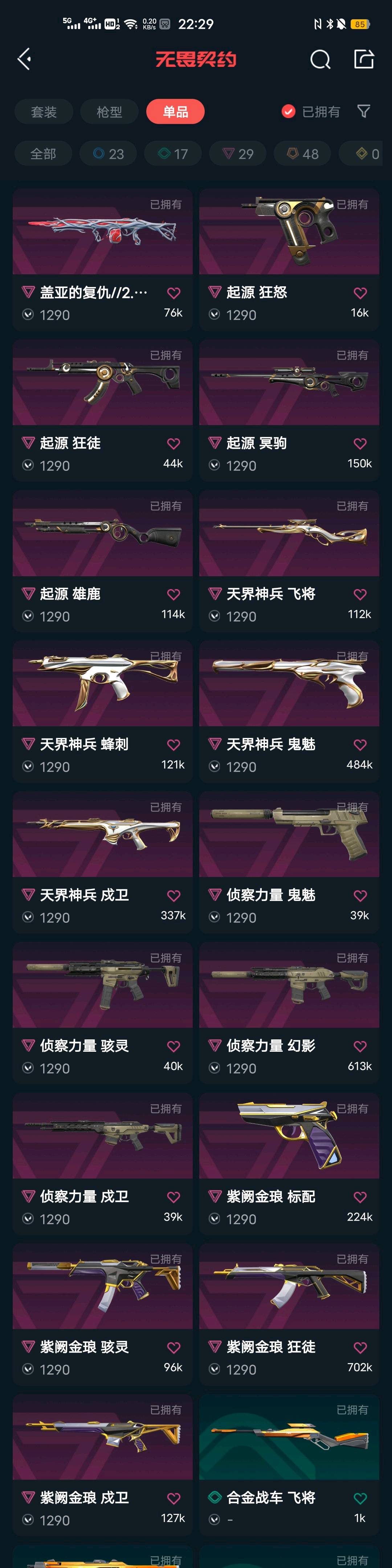Like the 合金战车 飞将 skin
This screenshot has width=392, height=1568.
[360, 1498]
